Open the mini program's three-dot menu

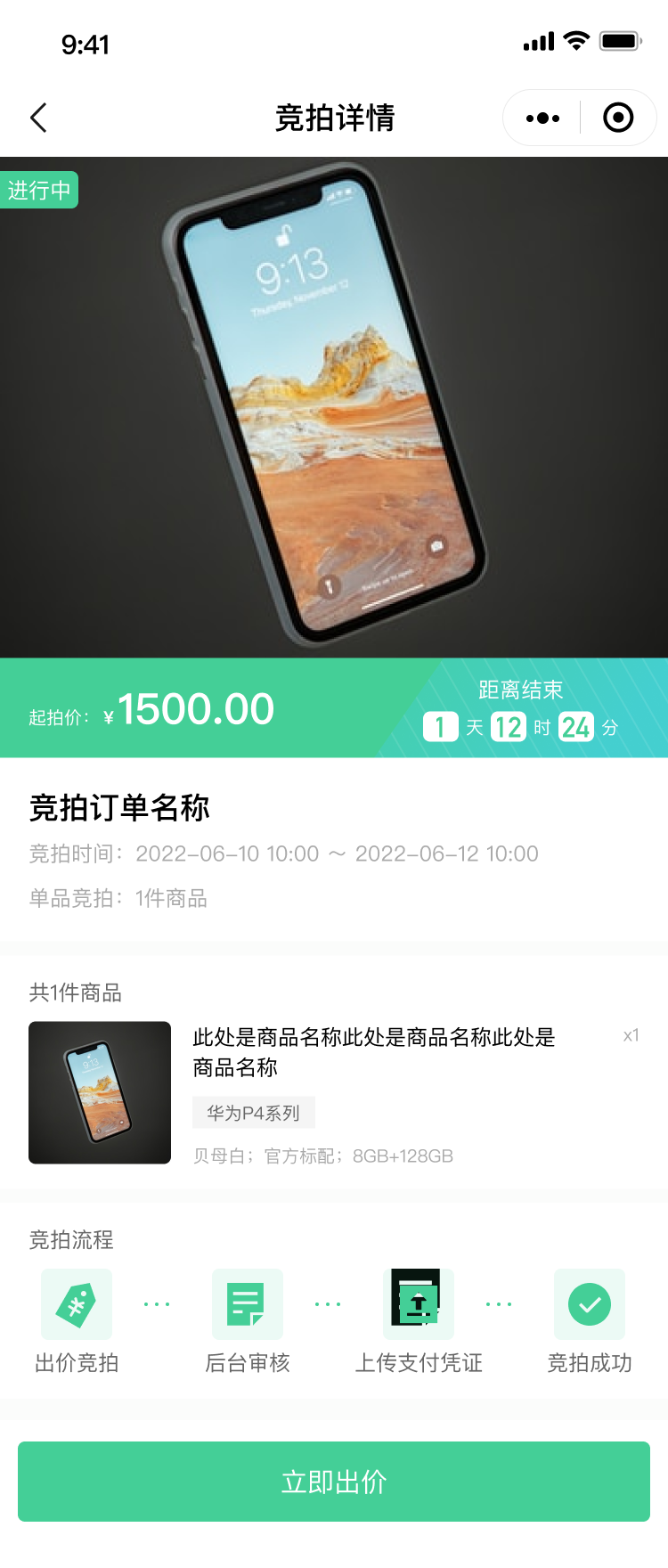pyautogui.click(x=542, y=118)
